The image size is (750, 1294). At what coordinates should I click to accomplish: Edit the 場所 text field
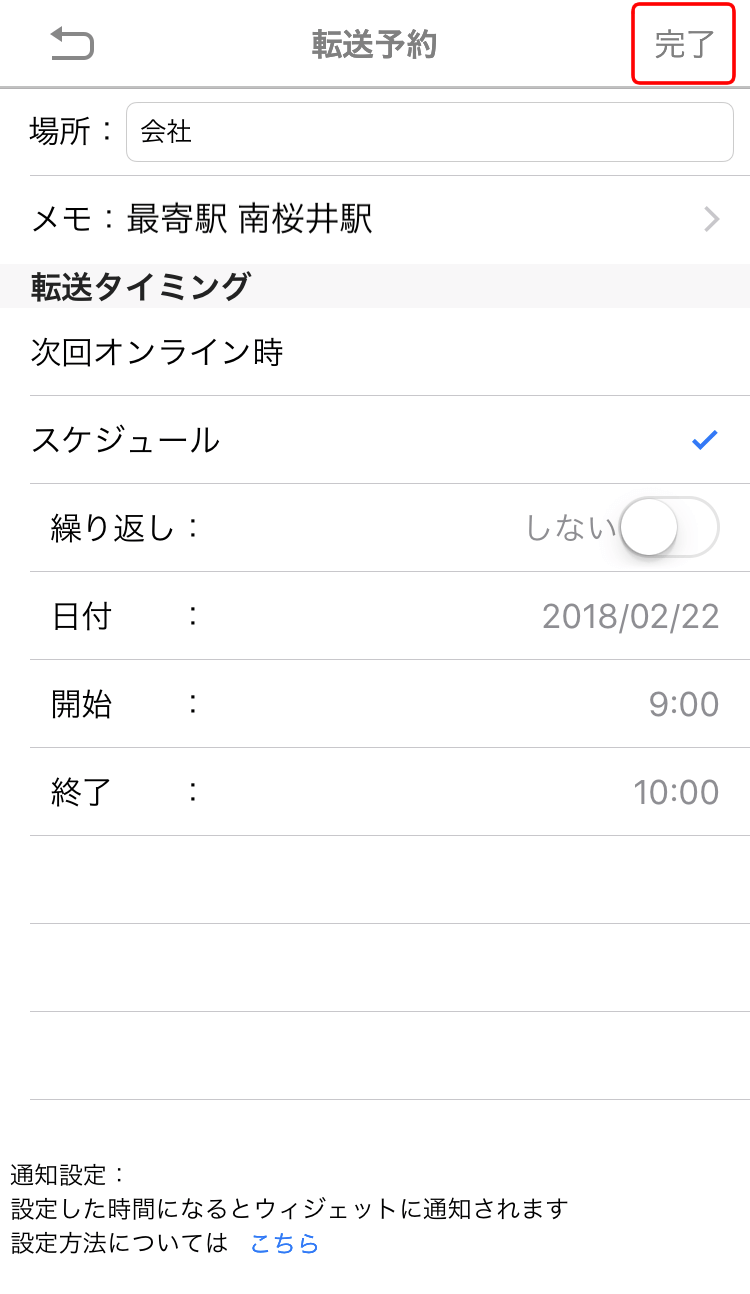[430, 132]
